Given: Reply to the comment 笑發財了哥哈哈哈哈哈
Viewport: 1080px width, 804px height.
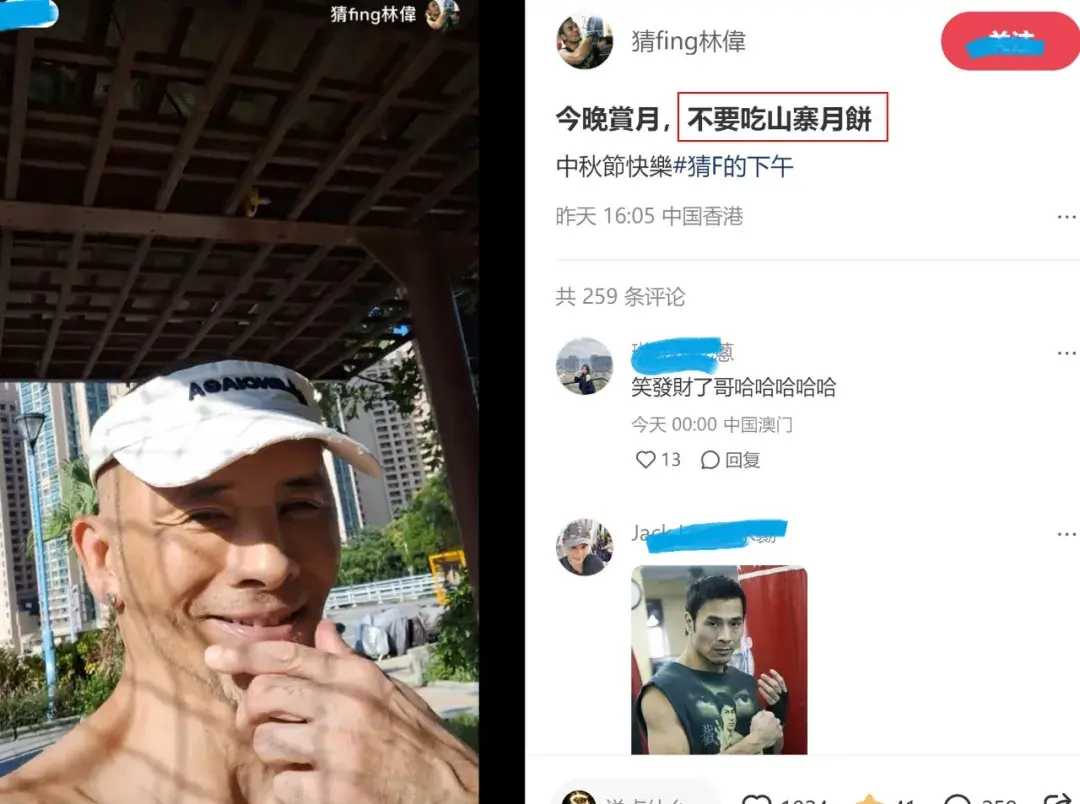Looking at the screenshot, I should point(731,459).
